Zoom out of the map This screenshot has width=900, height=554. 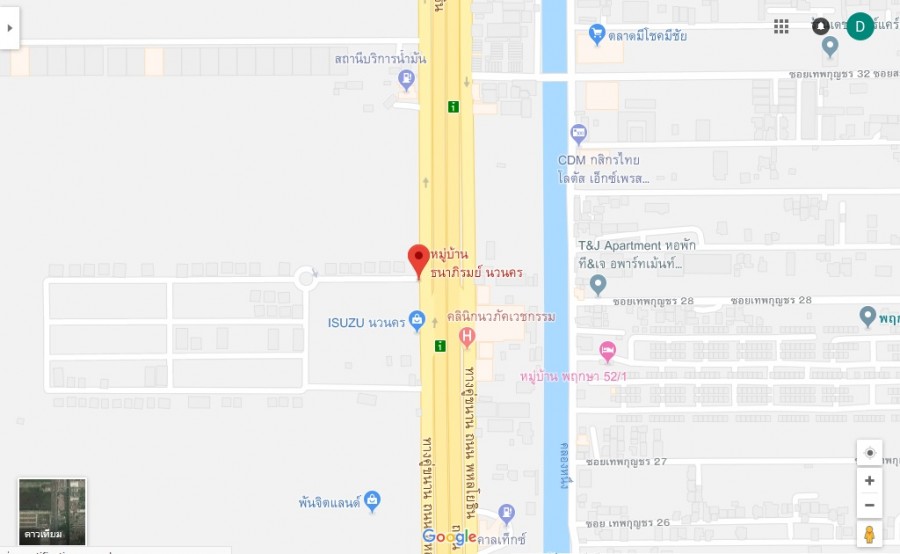click(869, 506)
